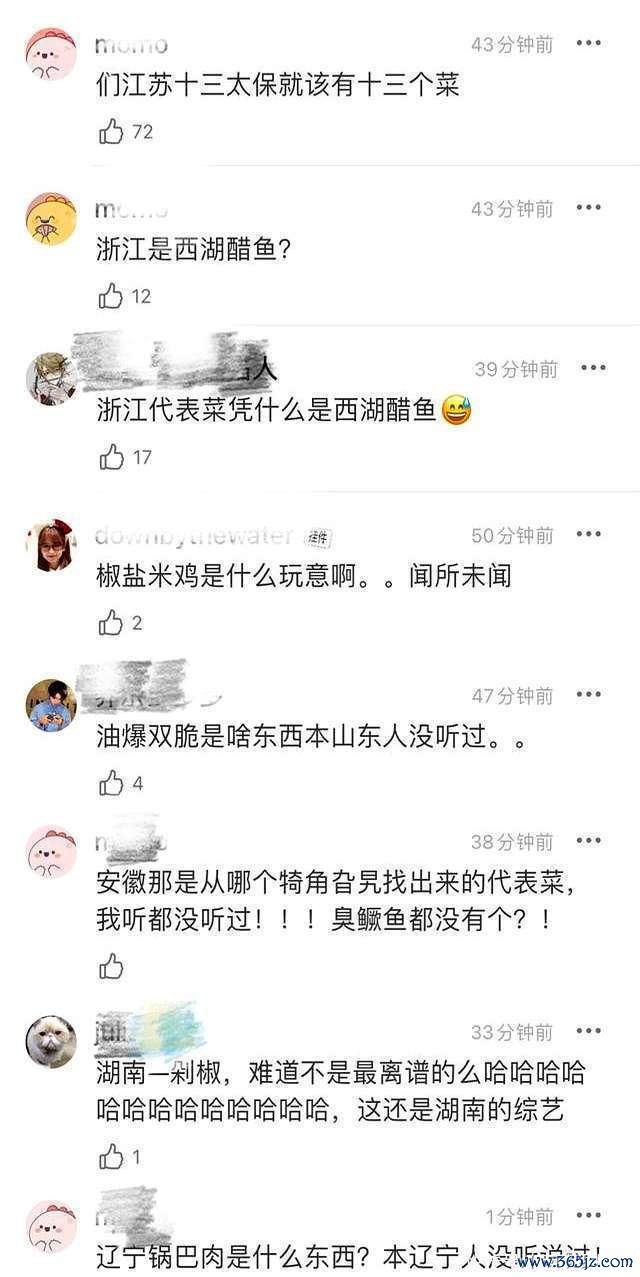Open more options on 椒盐米鸡 comment

pyautogui.click(x=589, y=535)
